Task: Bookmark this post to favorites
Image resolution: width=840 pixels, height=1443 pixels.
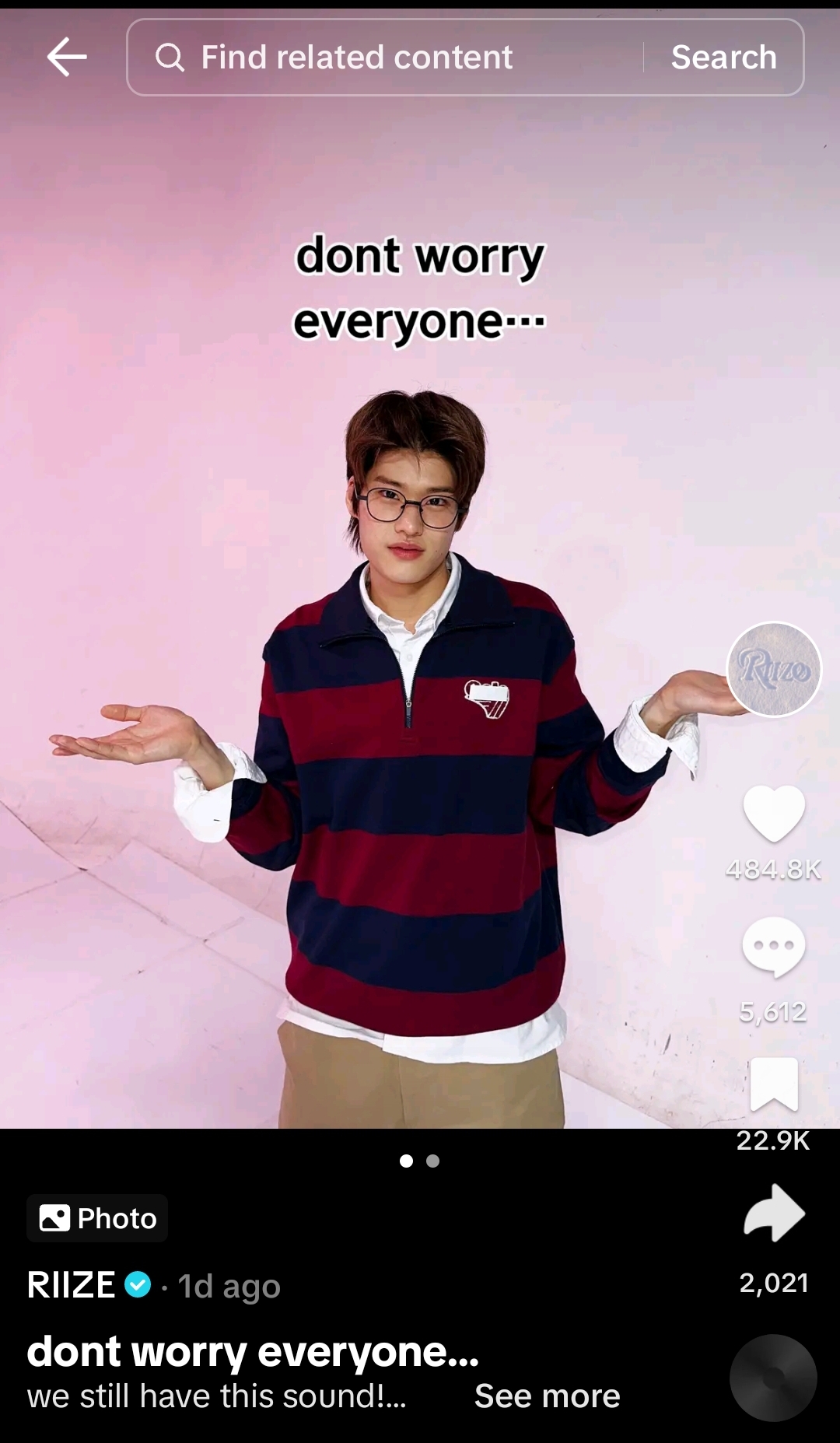Action: pyautogui.click(x=774, y=1083)
